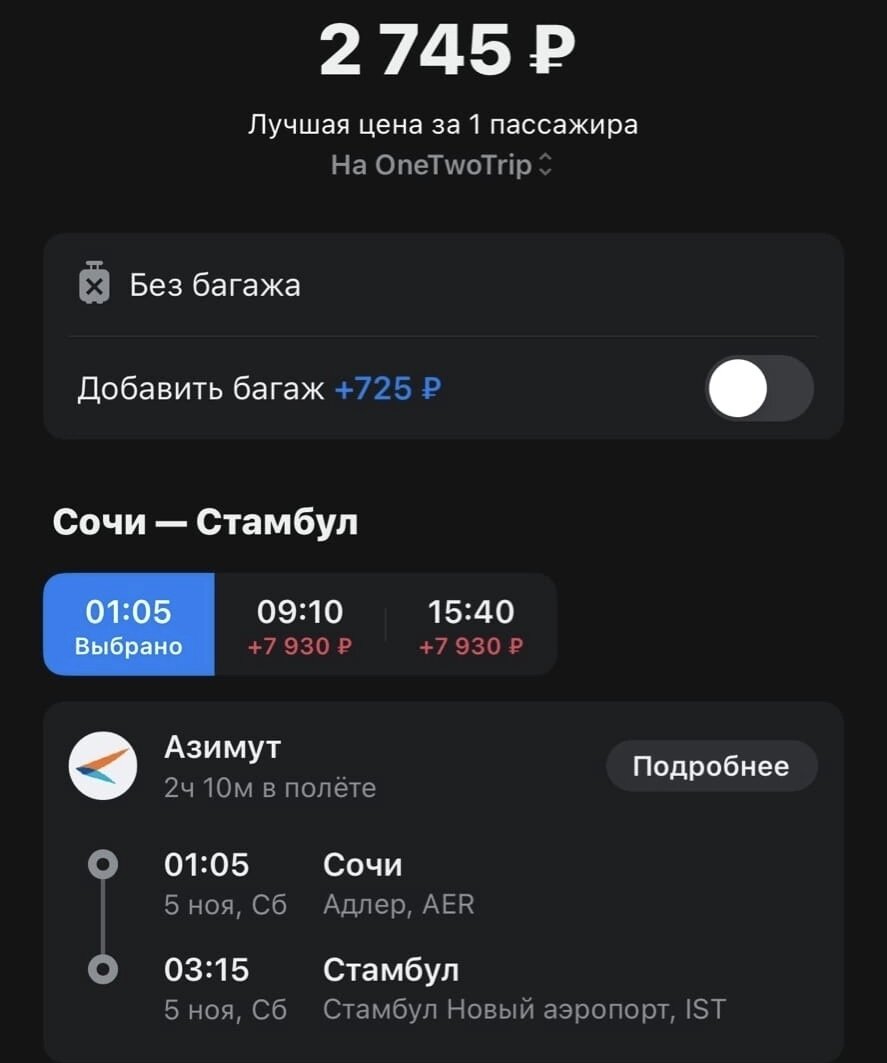Viewport: 887px width, 1063px height.
Task: Open the OneTwoTrip seller dropdown
Action: [441, 165]
